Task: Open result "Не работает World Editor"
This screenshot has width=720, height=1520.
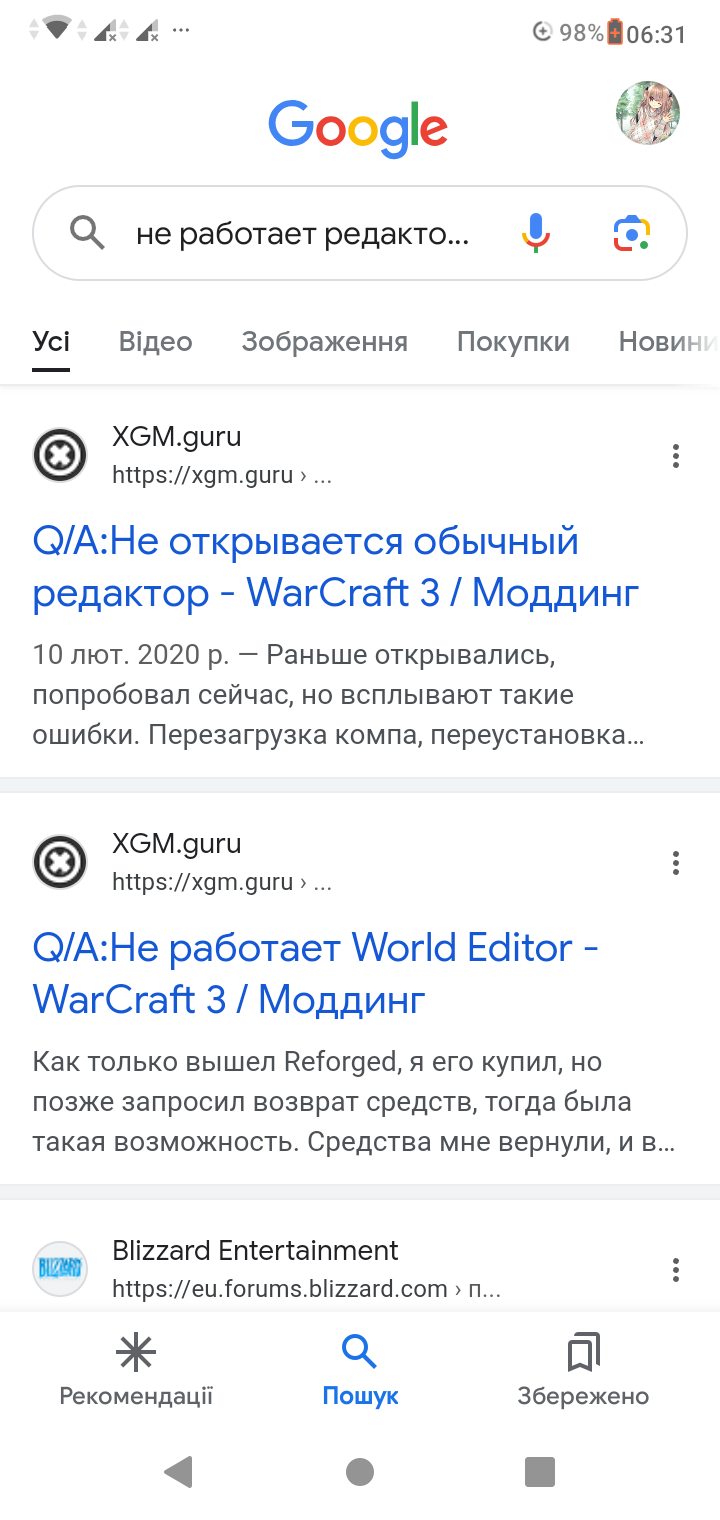Action: [315, 973]
